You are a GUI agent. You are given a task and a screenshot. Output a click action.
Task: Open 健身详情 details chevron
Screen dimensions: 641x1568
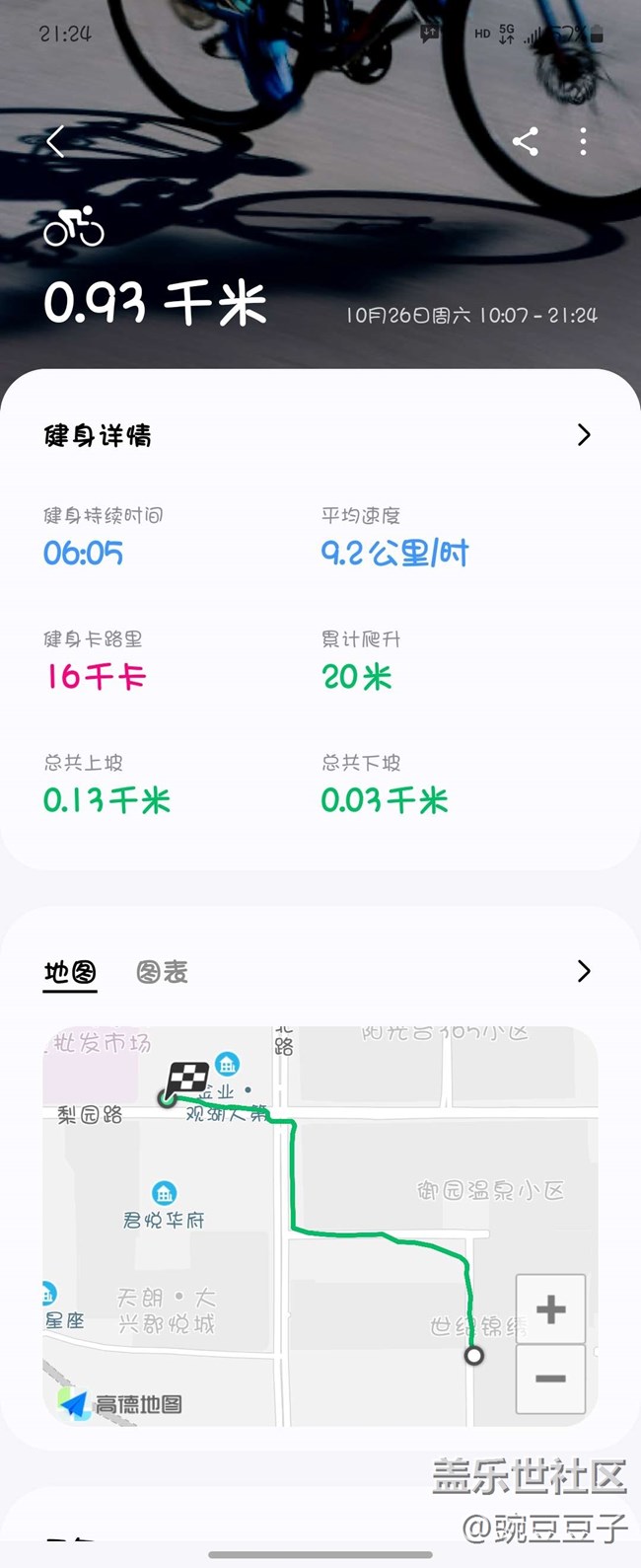(x=584, y=435)
